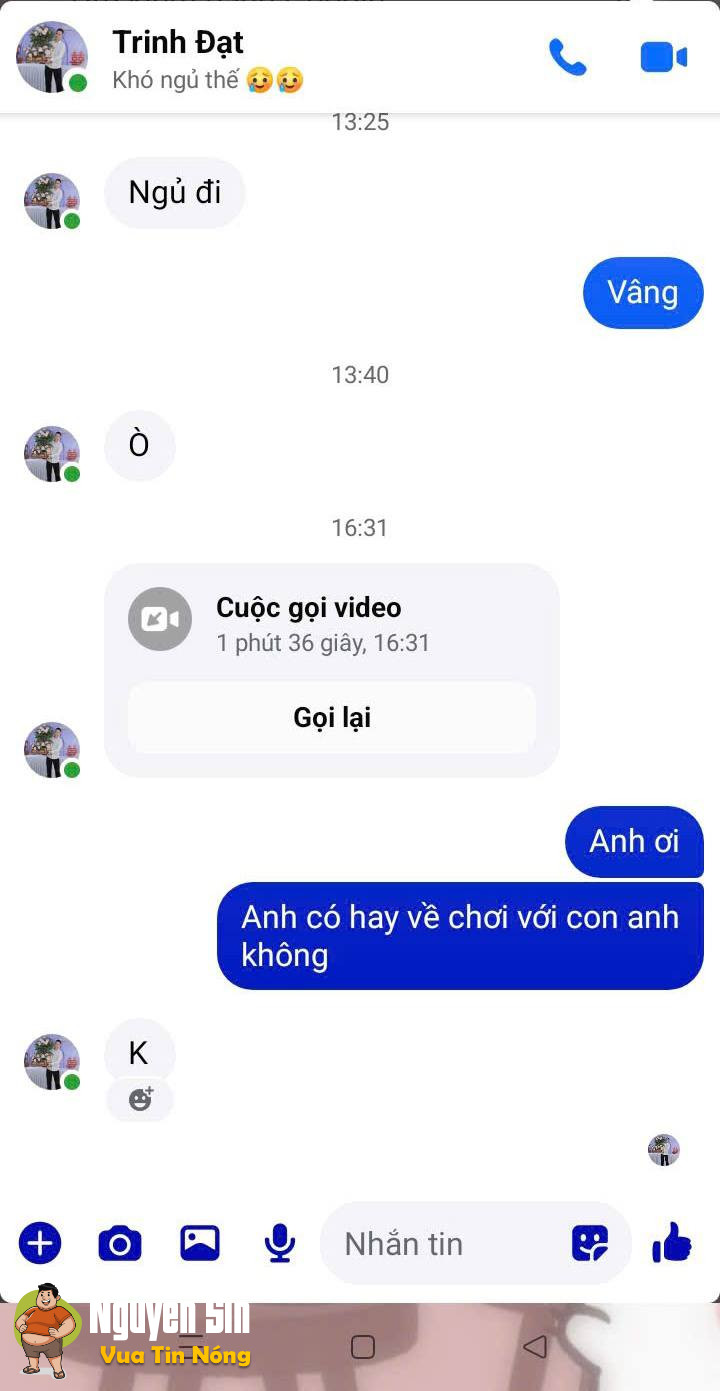The height and width of the screenshot is (1391, 720).
Task: Open the plus menu for more actions
Action: (40, 1243)
